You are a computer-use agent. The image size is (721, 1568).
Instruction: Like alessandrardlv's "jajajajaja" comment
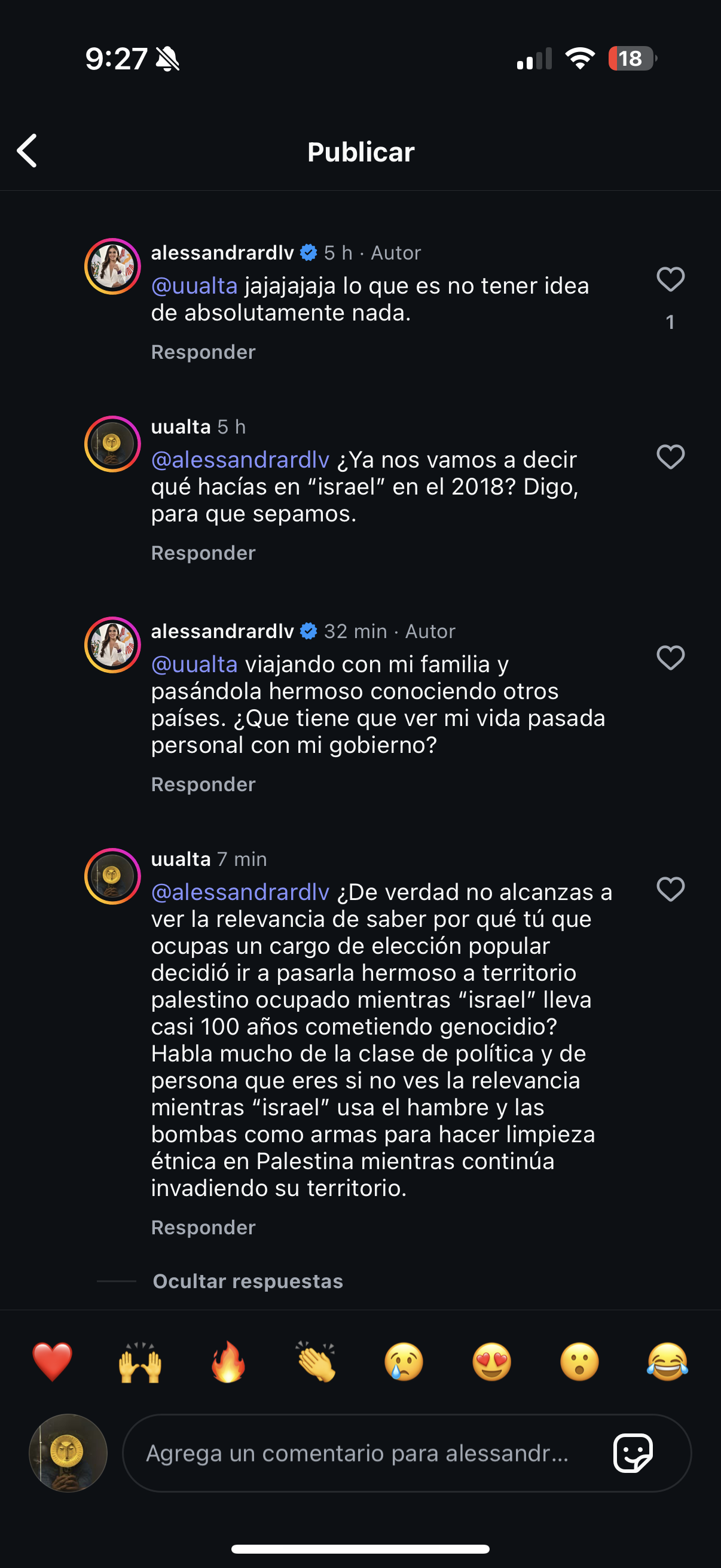click(671, 279)
